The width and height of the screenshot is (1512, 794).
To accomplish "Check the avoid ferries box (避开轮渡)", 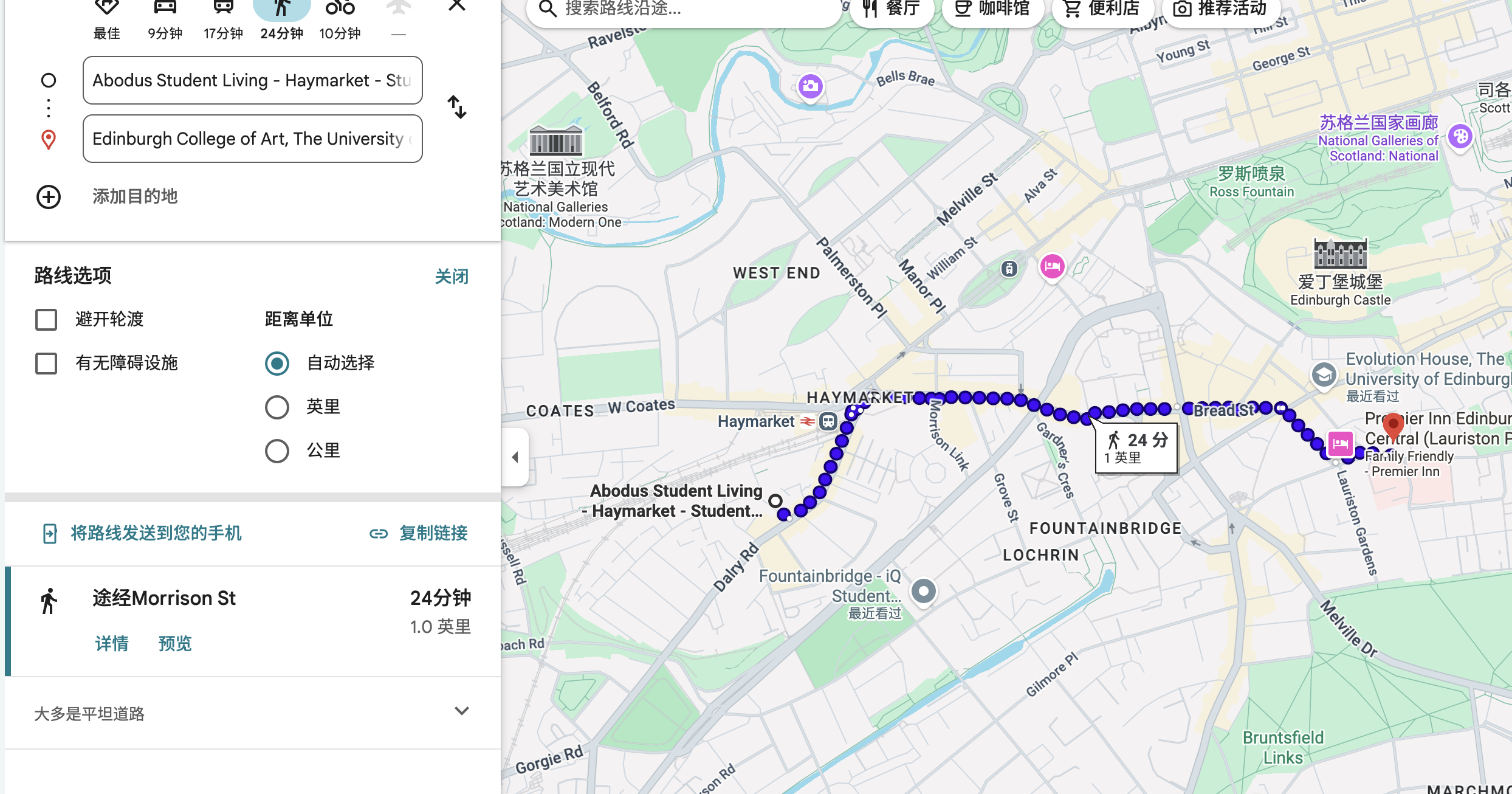I will [46, 319].
